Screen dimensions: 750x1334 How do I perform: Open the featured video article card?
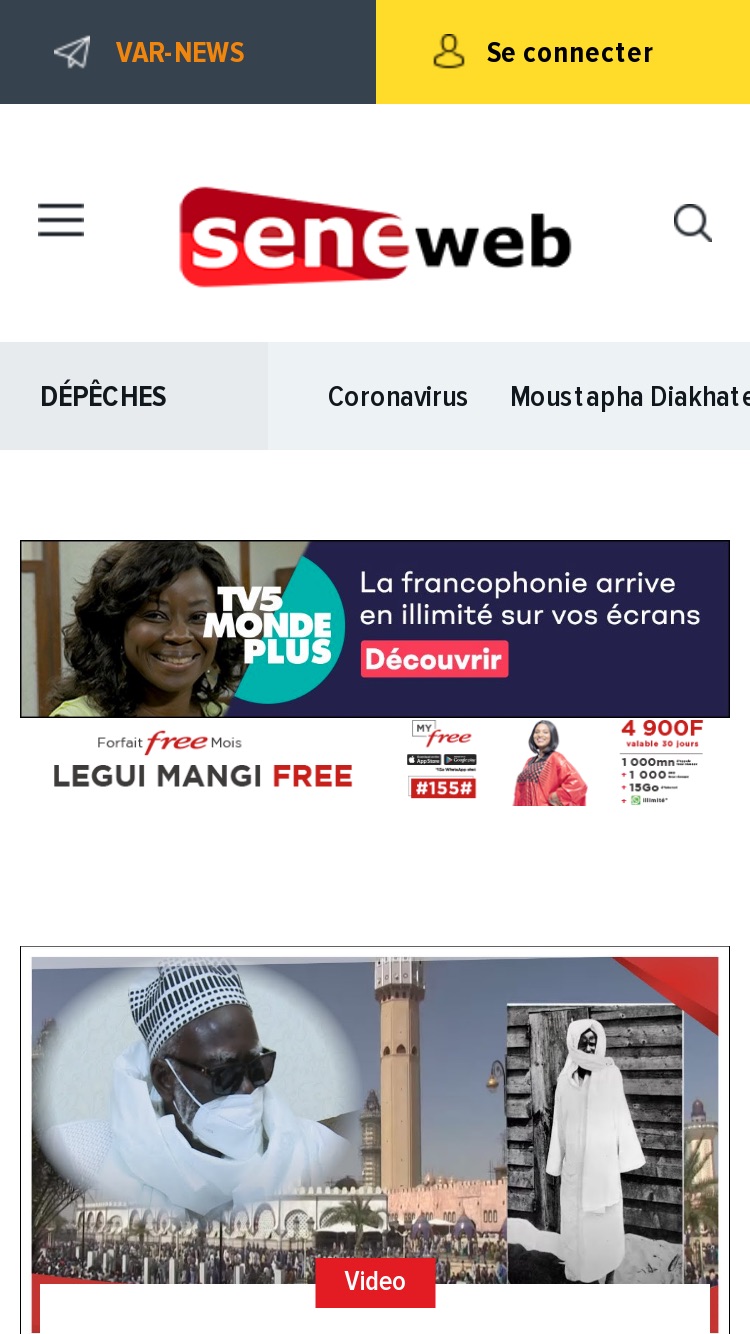click(375, 1139)
